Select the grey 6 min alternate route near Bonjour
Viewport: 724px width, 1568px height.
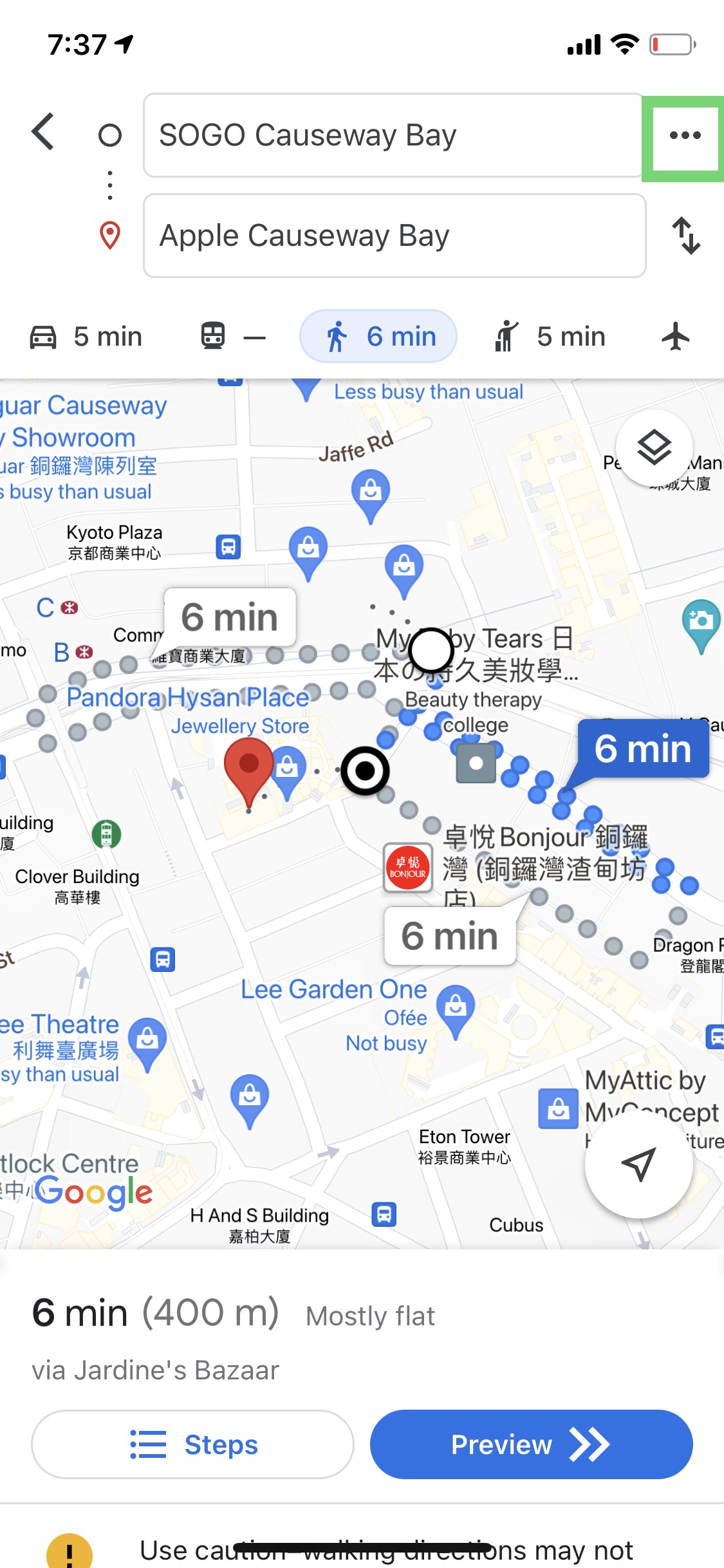(x=449, y=936)
